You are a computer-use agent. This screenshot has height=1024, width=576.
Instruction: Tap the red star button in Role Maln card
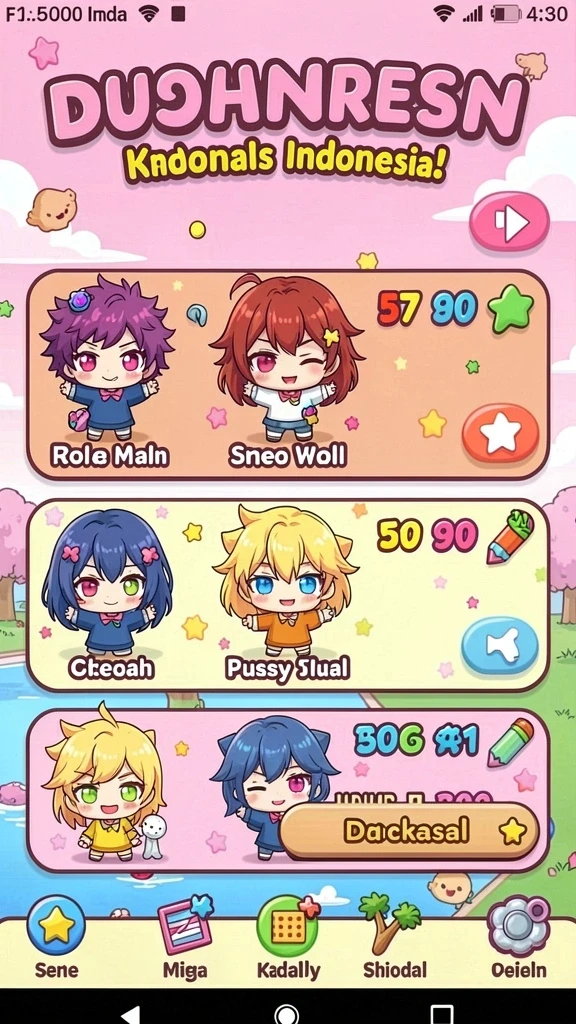pyautogui.click(x=500, y=434)
